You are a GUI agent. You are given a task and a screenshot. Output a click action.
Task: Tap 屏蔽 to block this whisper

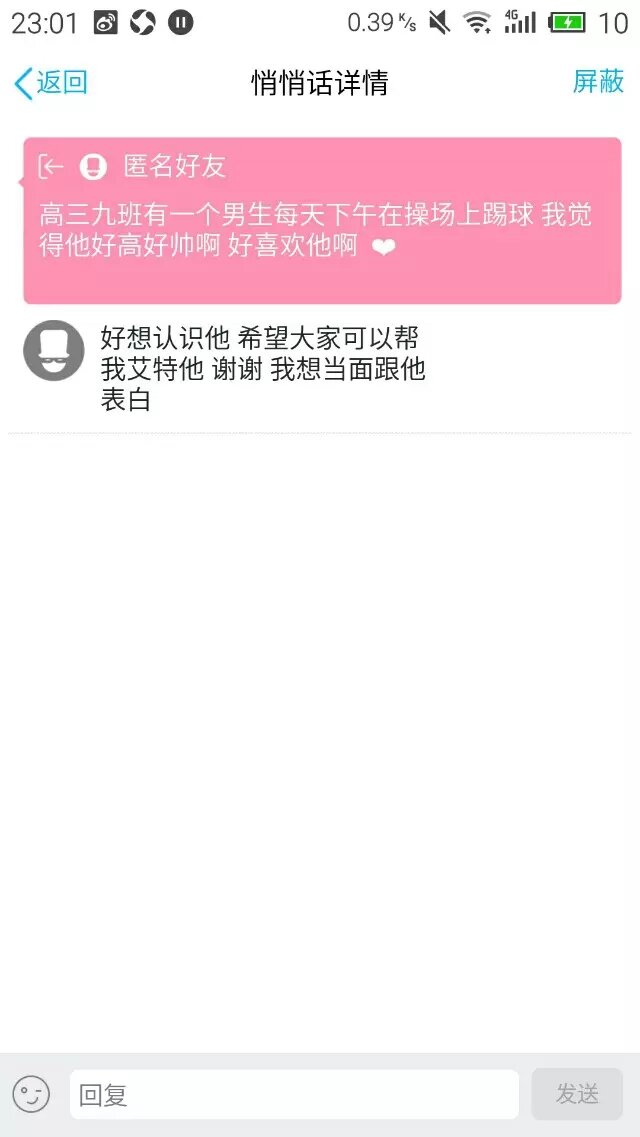point(598,82)
